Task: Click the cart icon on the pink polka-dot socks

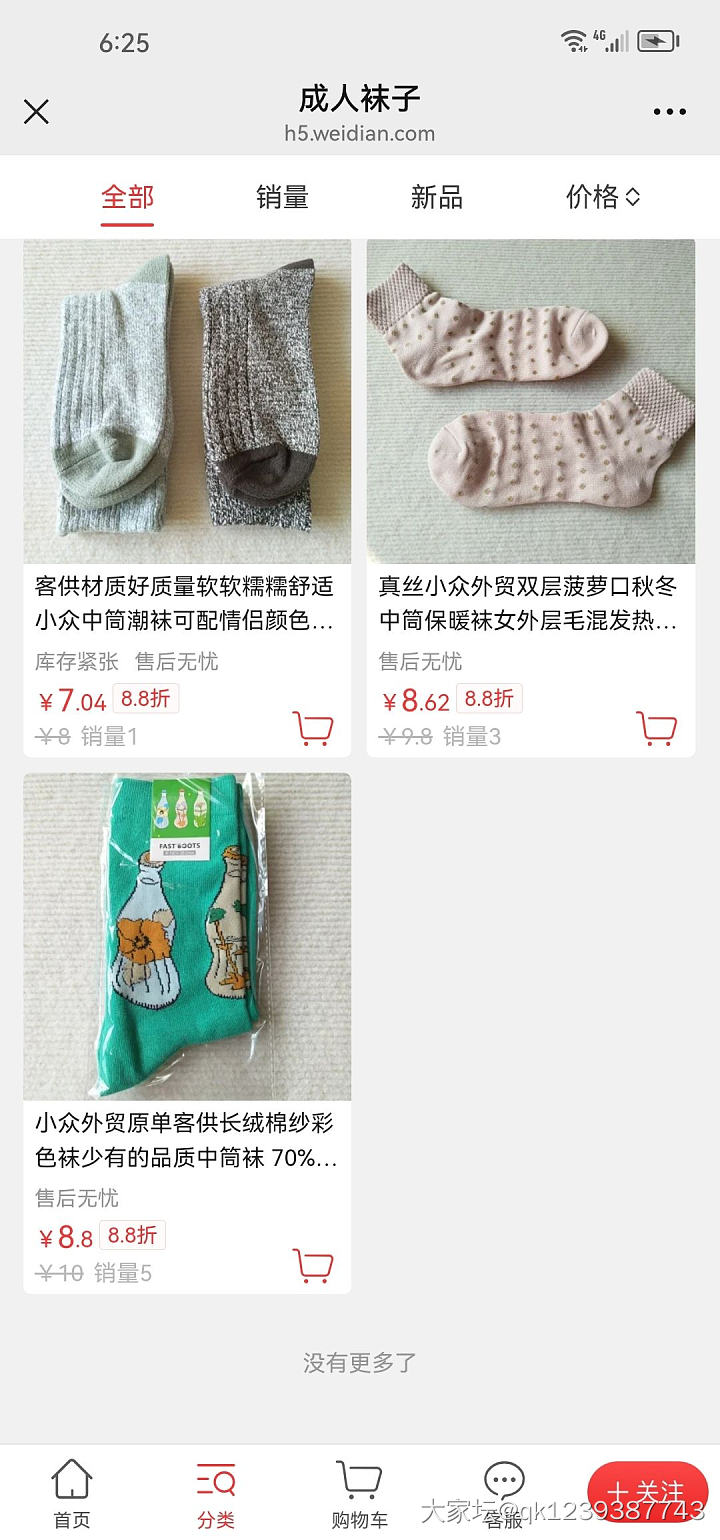Action: coord(657,728)
